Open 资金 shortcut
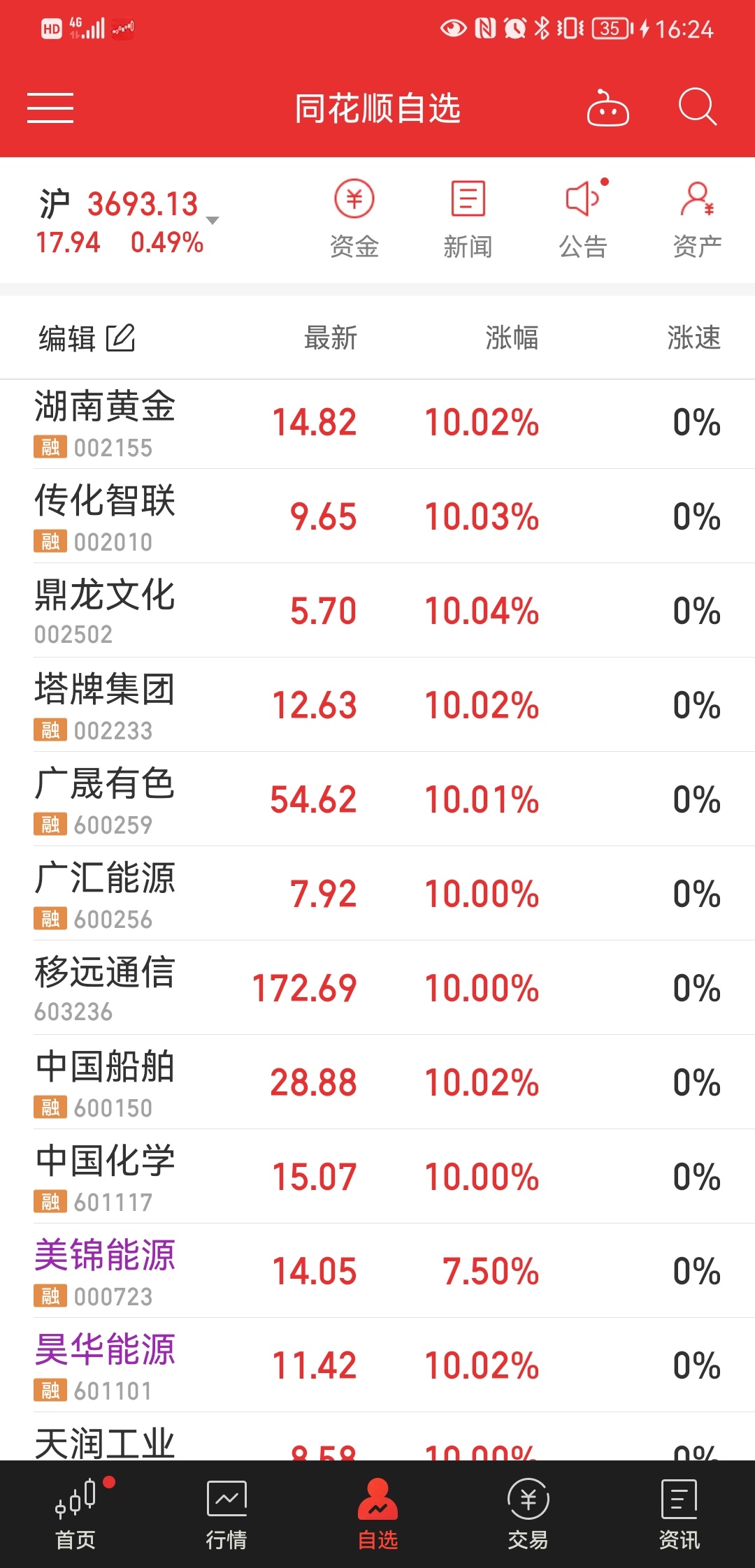This screenshot has width=755, height=1568. click(x=354, y=219)
